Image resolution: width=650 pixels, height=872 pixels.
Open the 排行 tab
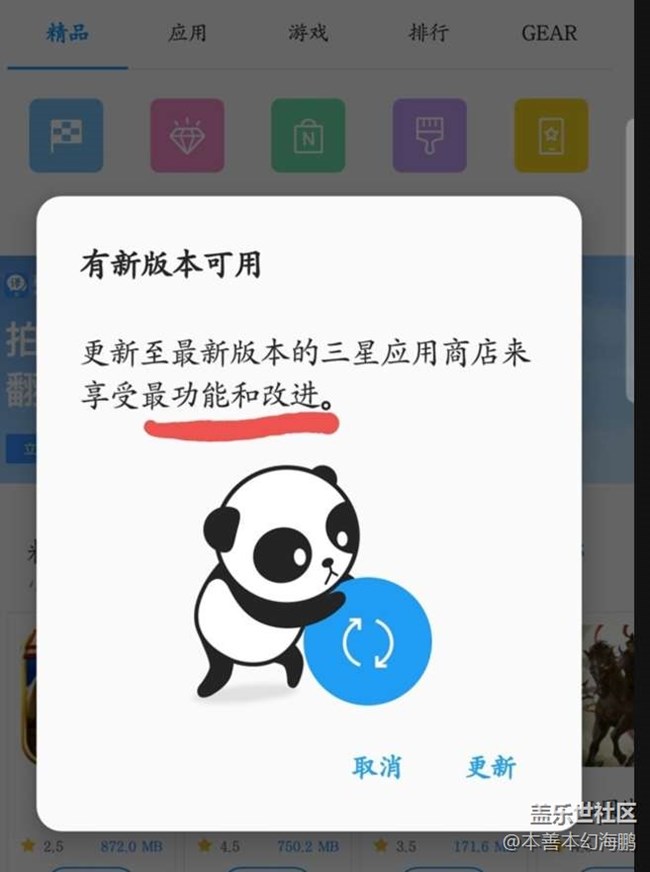[428, 33]
